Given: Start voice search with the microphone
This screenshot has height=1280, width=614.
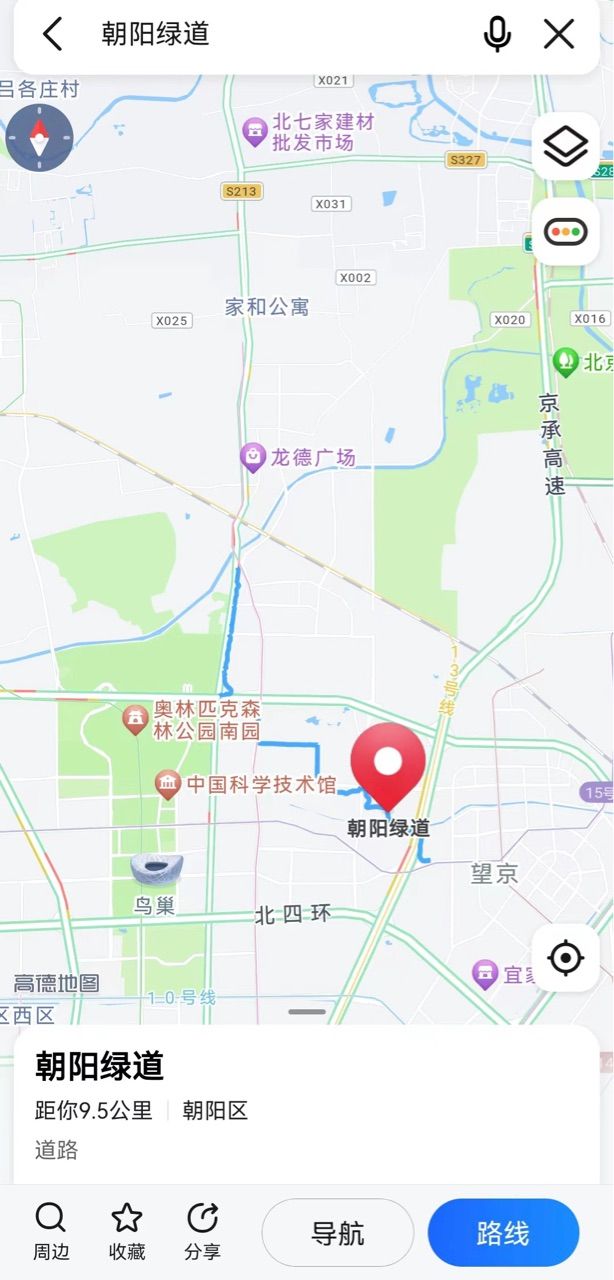Looking at the screenshot, I should 496,34.
